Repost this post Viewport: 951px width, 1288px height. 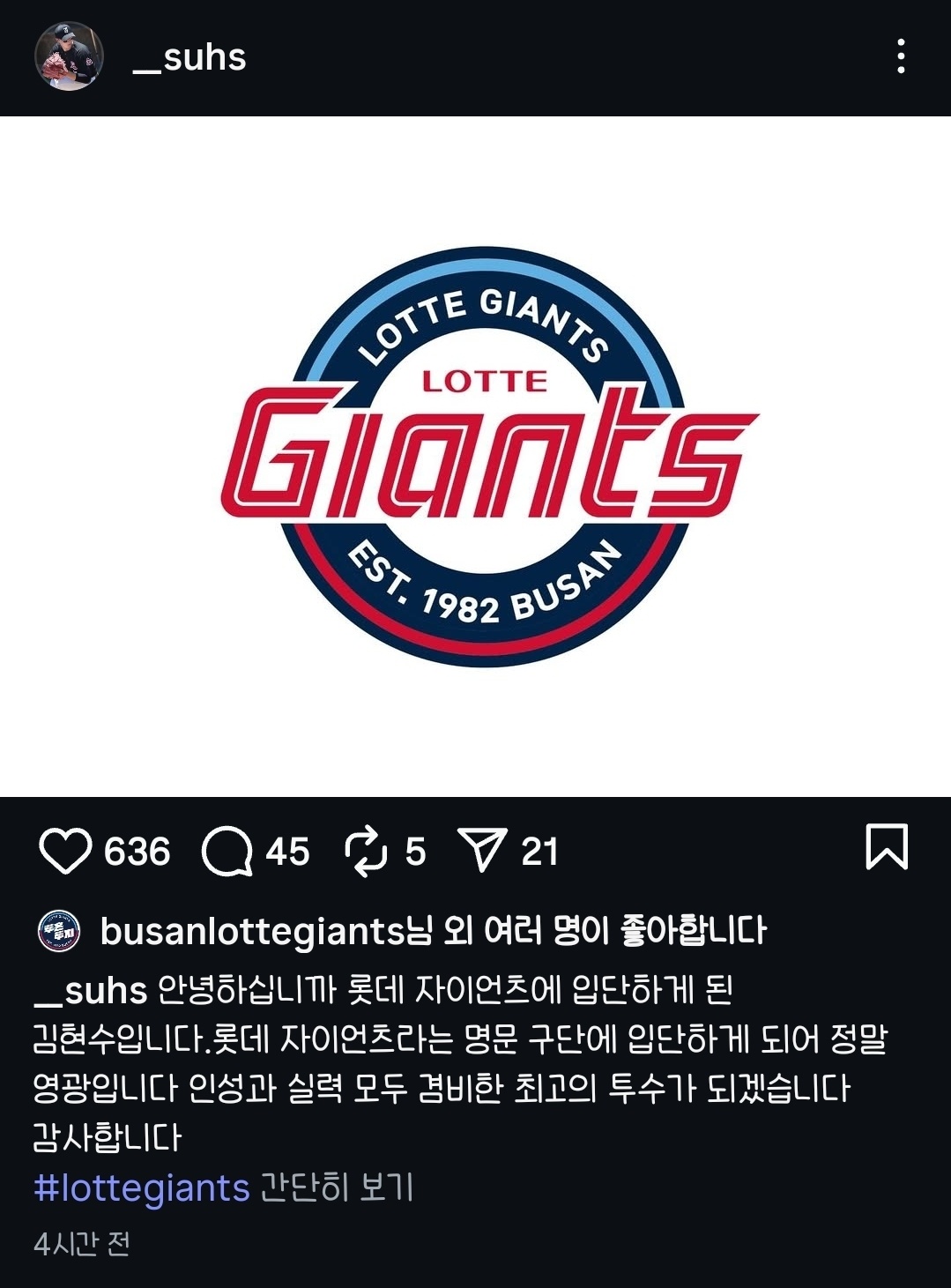tap(366, 851)
